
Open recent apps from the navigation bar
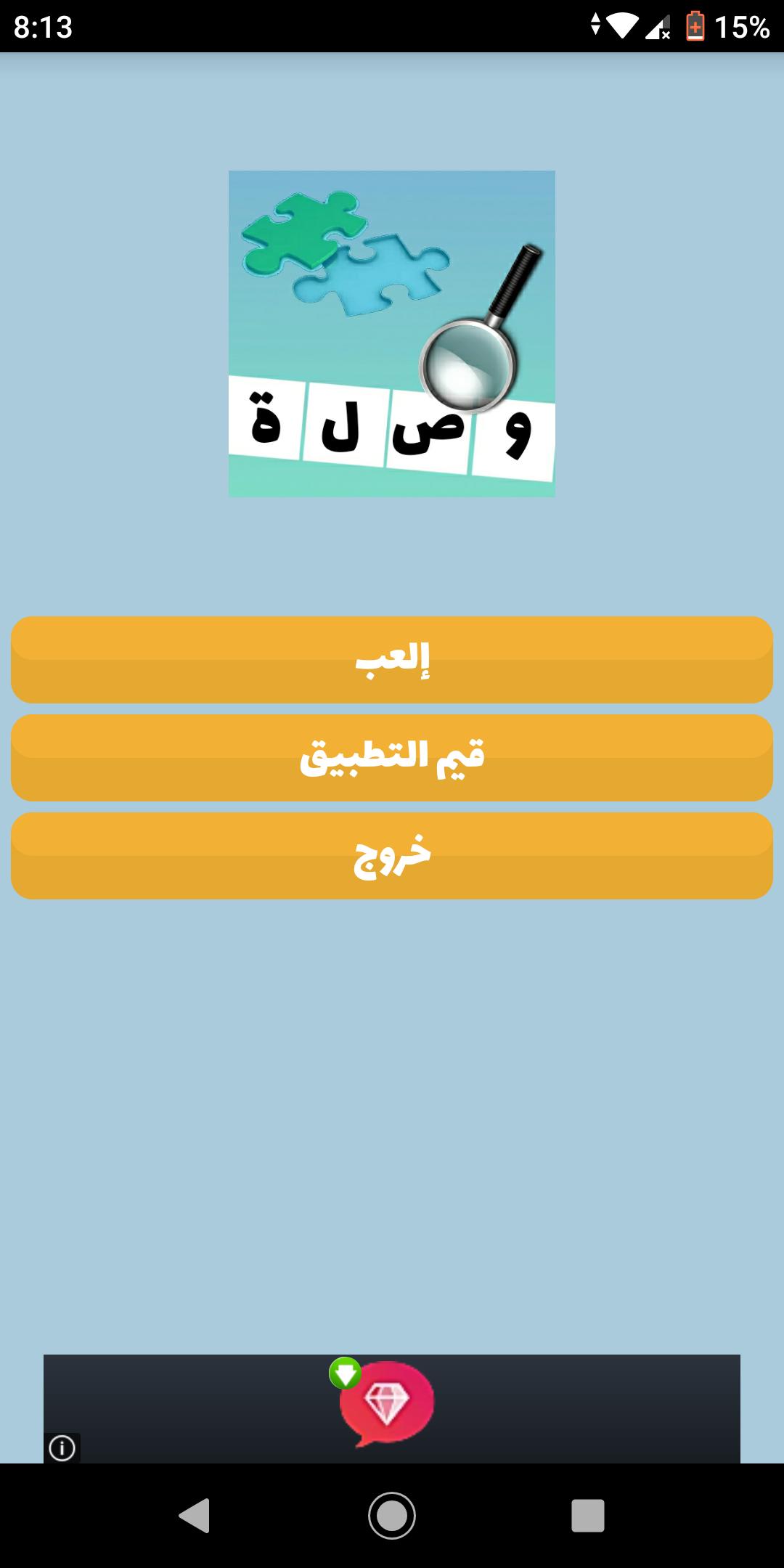click(x=588, y=1515)
